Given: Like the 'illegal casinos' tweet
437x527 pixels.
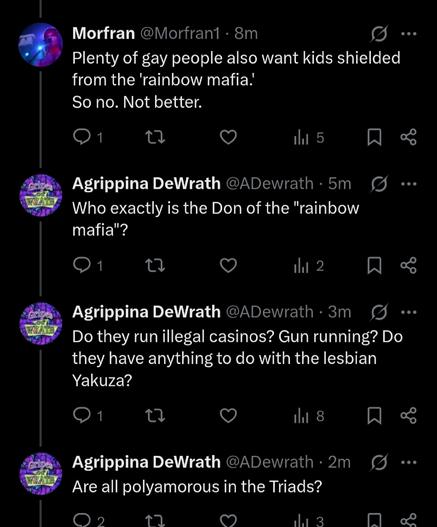Looking at the screenshot, I should click(228, 416).
